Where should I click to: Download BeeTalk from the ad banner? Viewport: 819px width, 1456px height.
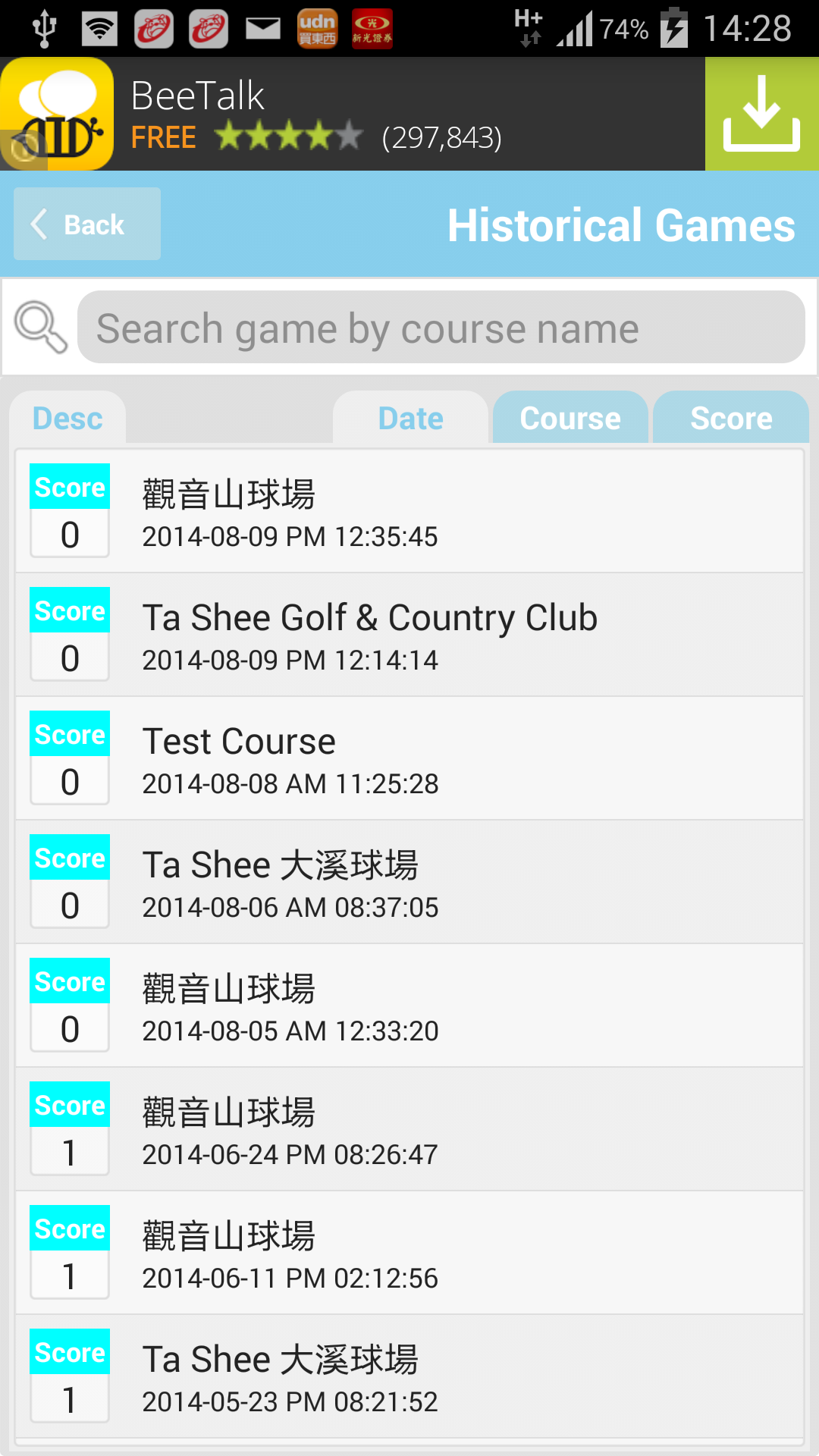(762, 114)
